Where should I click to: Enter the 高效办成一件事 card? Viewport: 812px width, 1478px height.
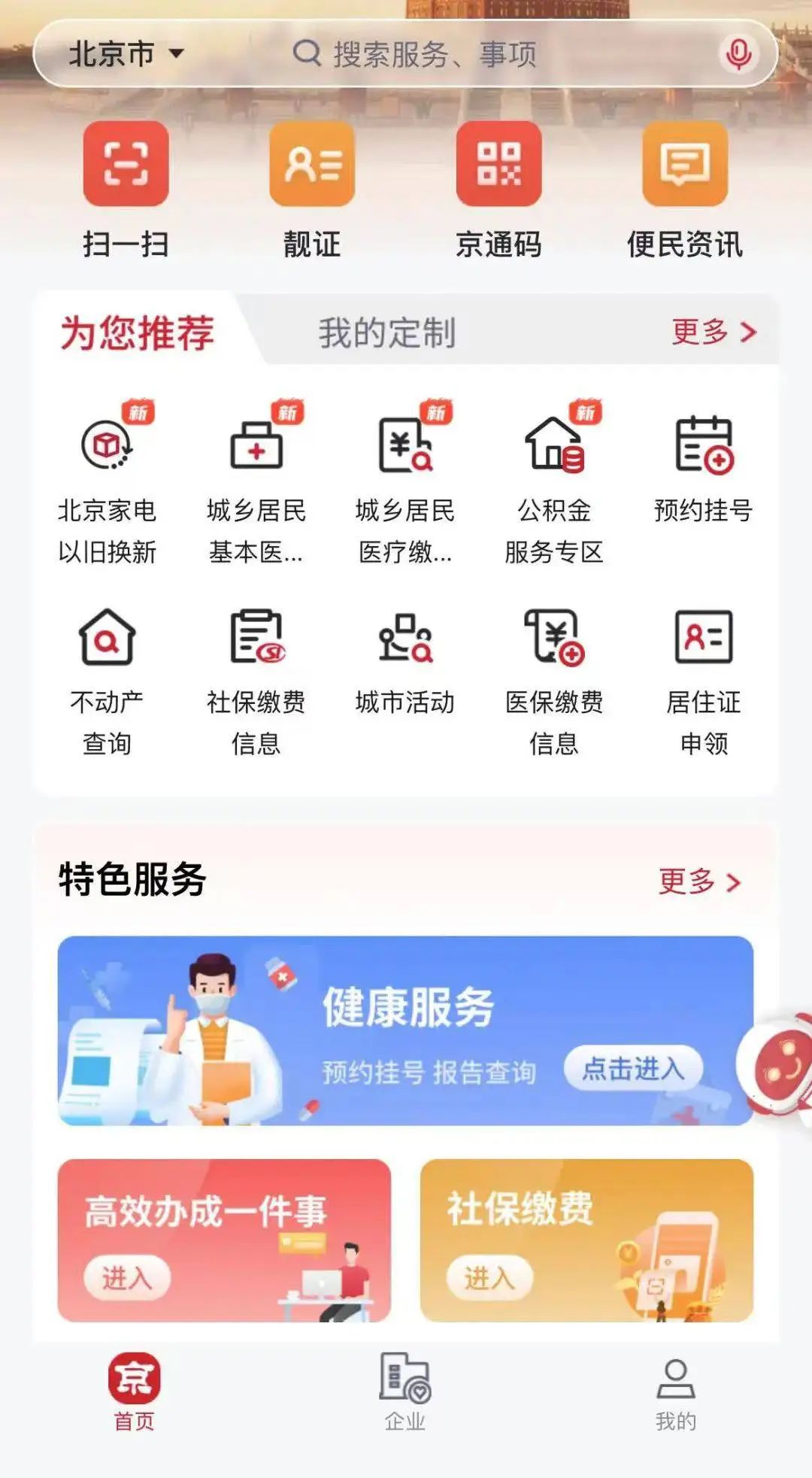(x=126, y=1277)
